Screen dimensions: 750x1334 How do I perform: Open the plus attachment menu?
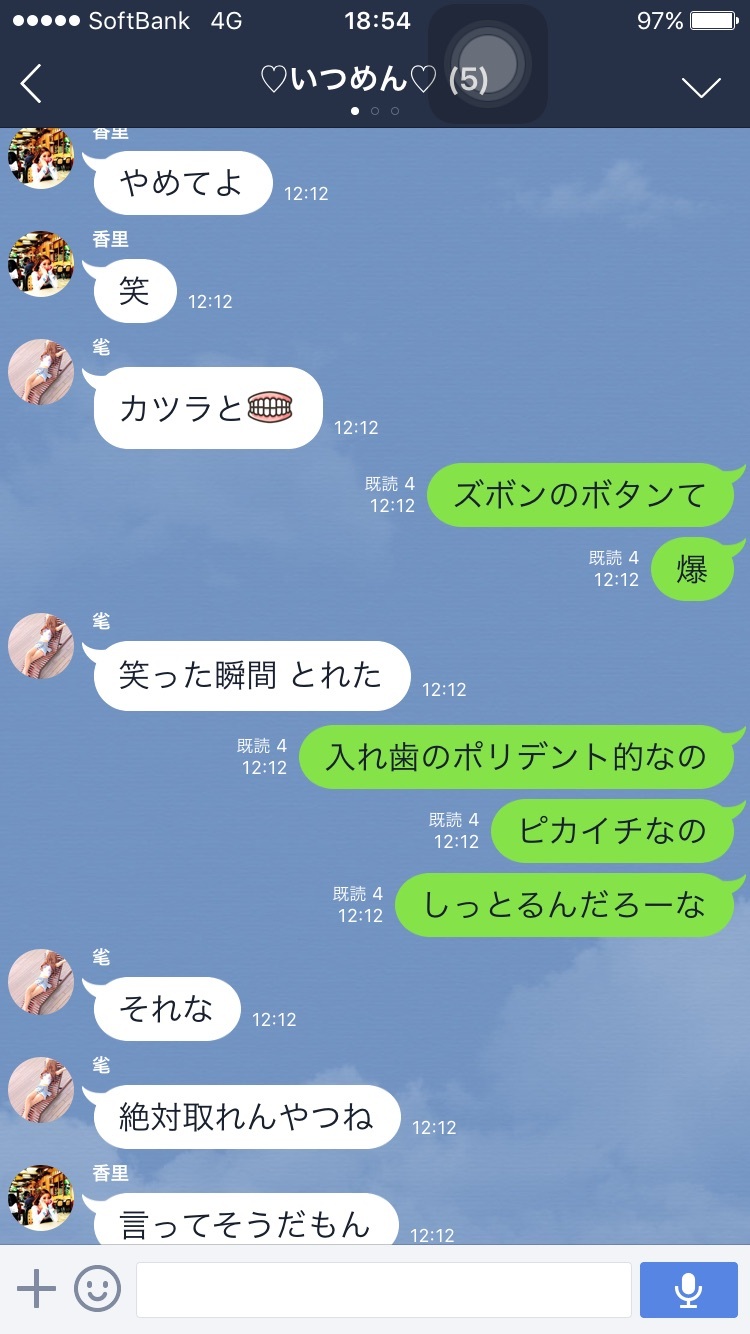click(37, 1289)
